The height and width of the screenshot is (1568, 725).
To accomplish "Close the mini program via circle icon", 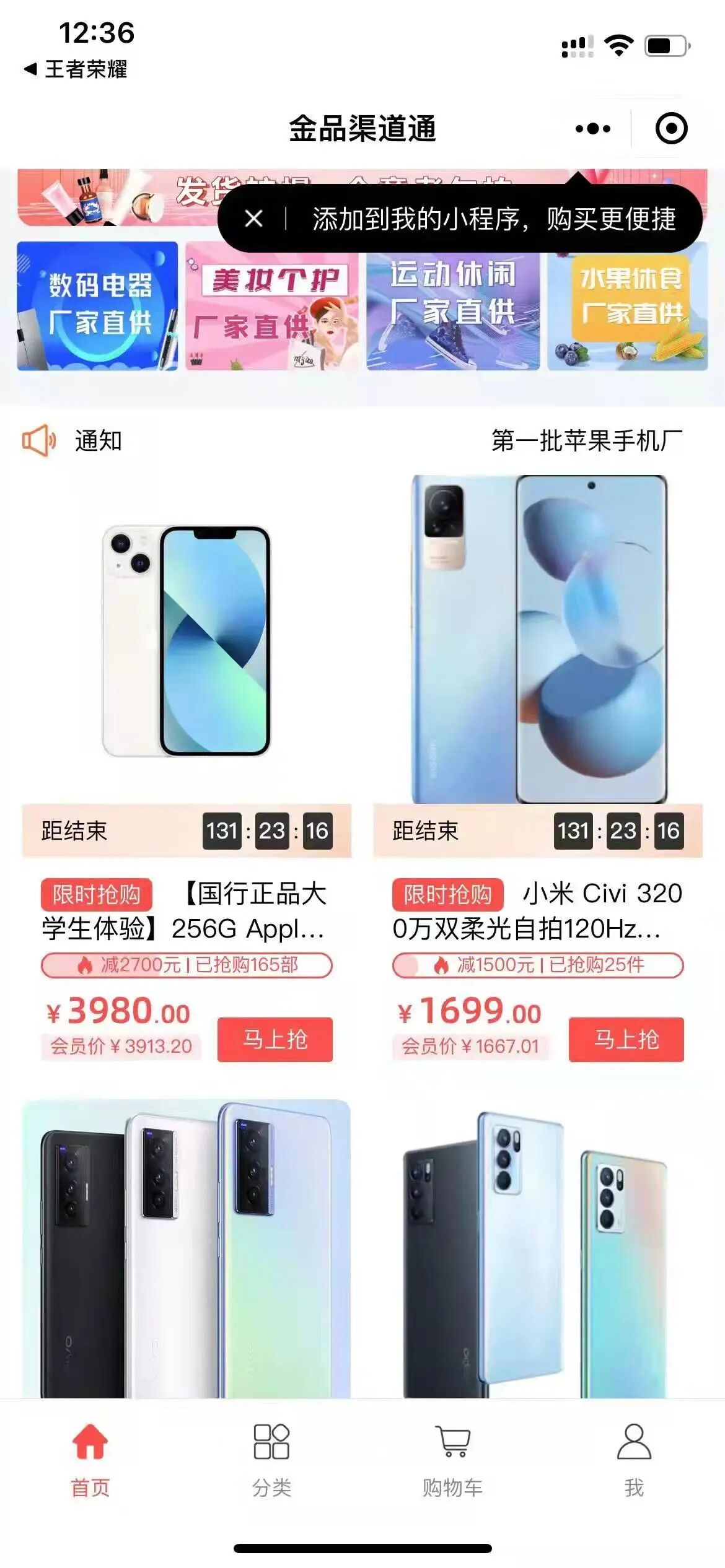I will (x=671, y=129).
